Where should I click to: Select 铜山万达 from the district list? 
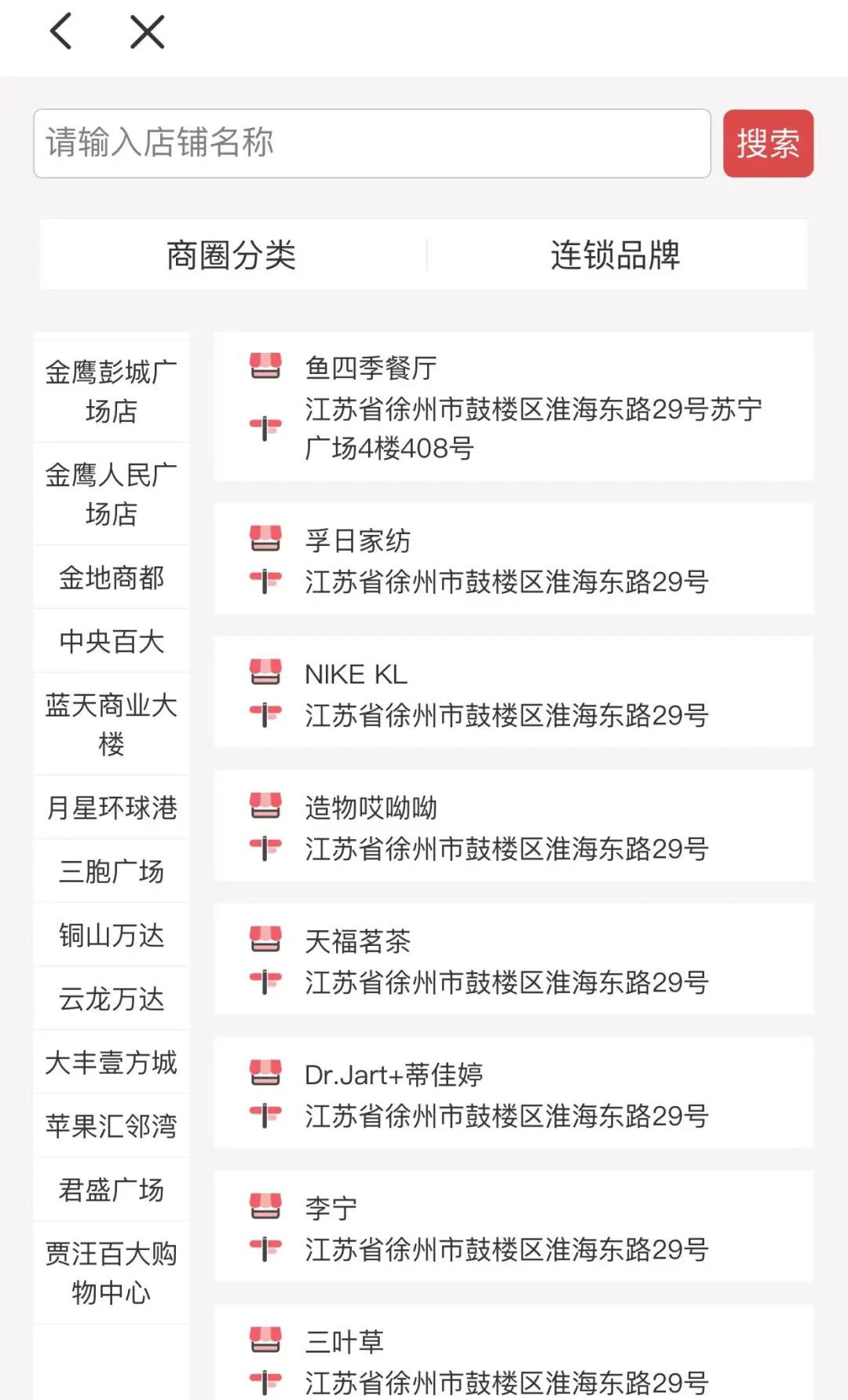click(x=111, y=935)
